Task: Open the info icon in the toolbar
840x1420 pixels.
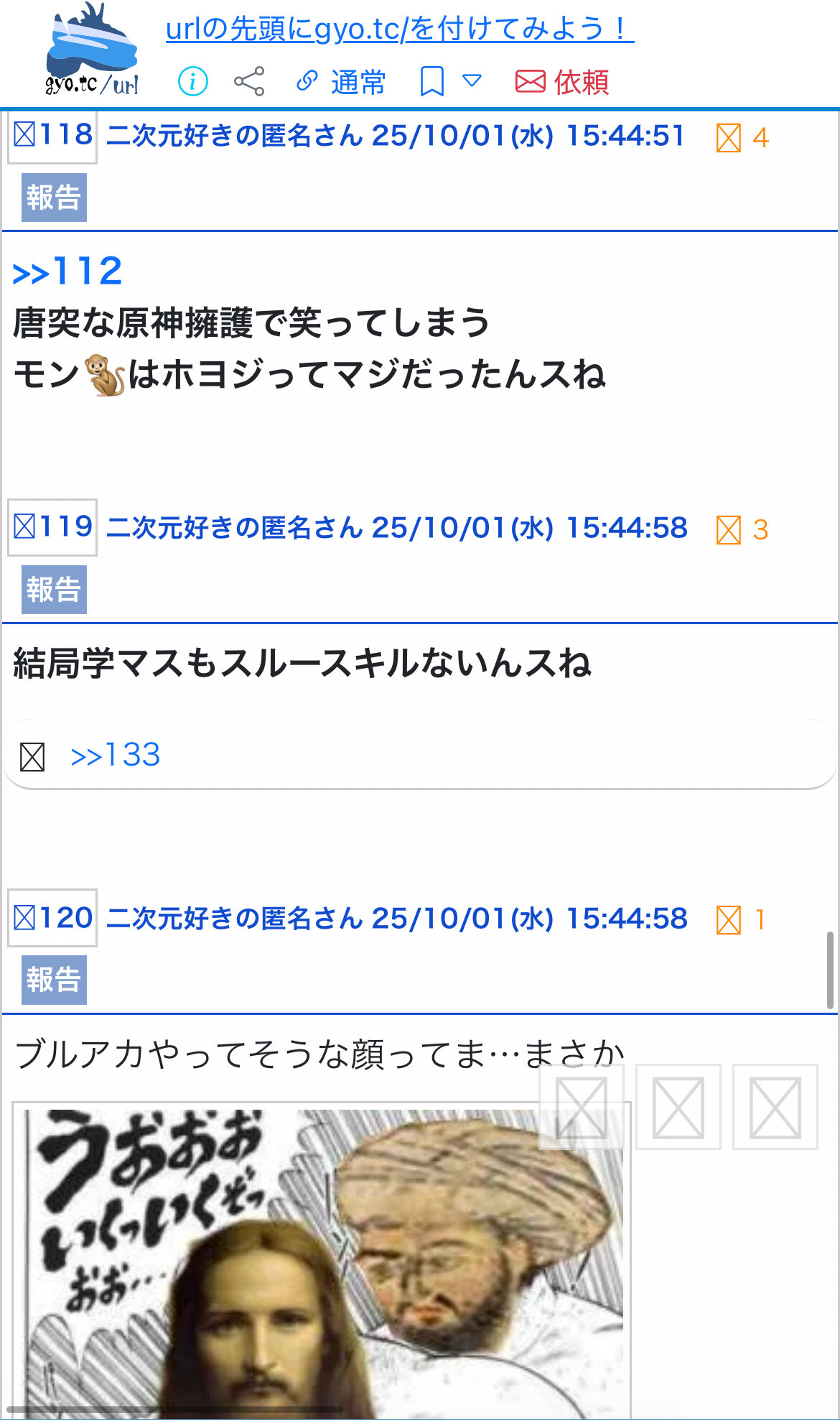Action: tap(192, 81)
